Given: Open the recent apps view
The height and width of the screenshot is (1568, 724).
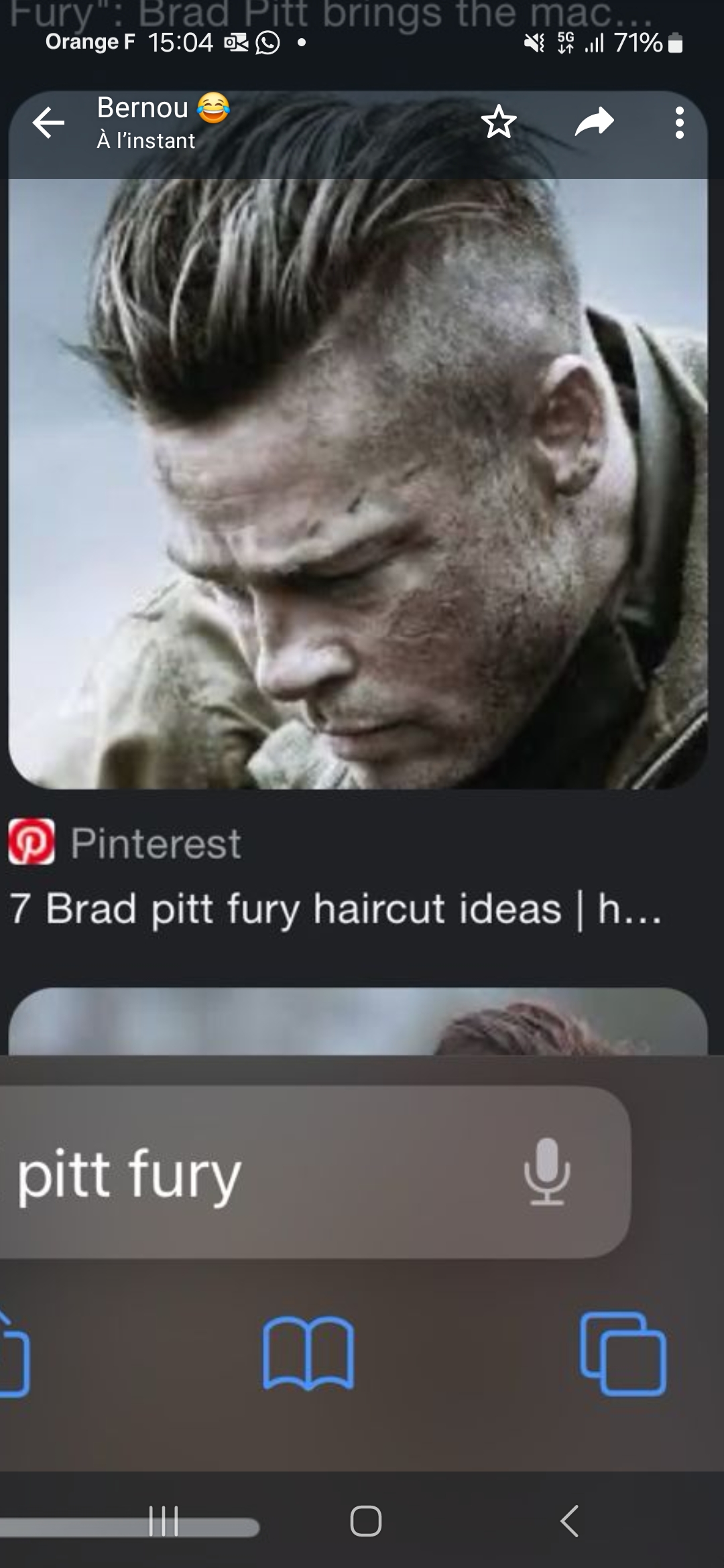Looking at the screenshot, I should click(164, 1521).
